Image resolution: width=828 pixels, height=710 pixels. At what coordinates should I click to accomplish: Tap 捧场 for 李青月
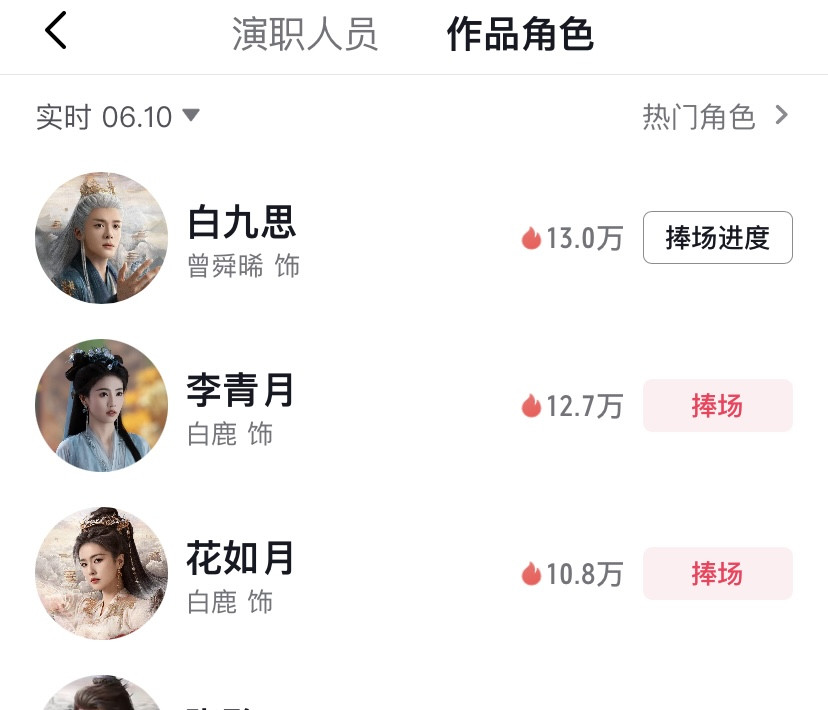pyautogui.click(x=717, y=406)
